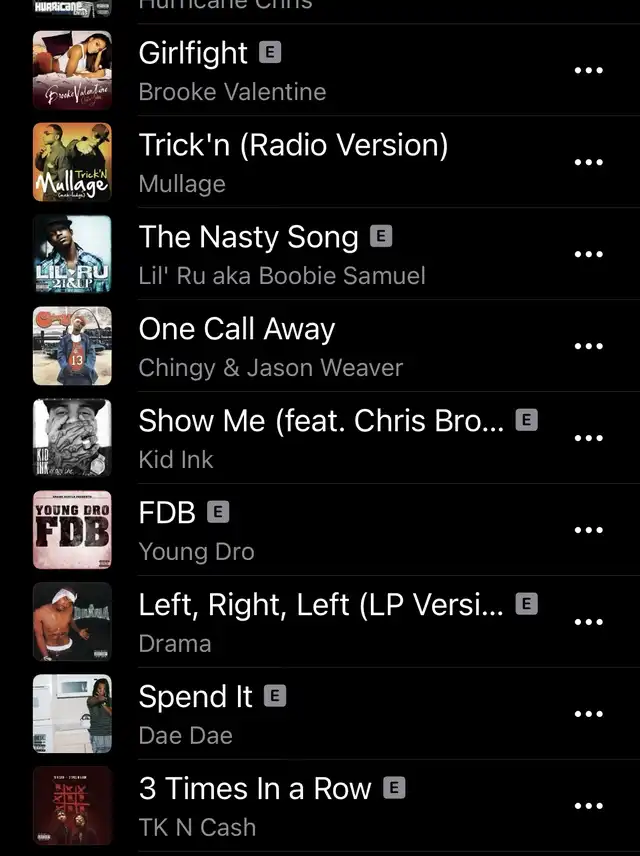
Task: Open more options for The Nasty Song
Action: 589,254
